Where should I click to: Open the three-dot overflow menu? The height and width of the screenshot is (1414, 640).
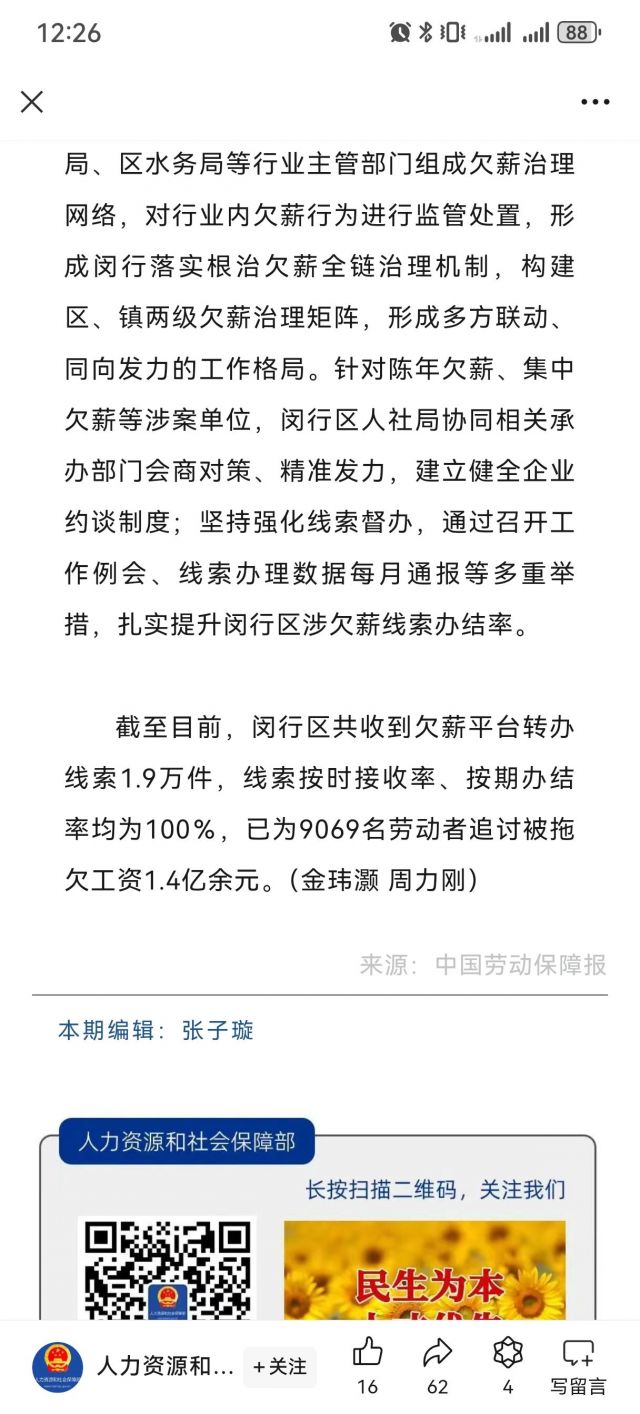[x=595, y=102]
